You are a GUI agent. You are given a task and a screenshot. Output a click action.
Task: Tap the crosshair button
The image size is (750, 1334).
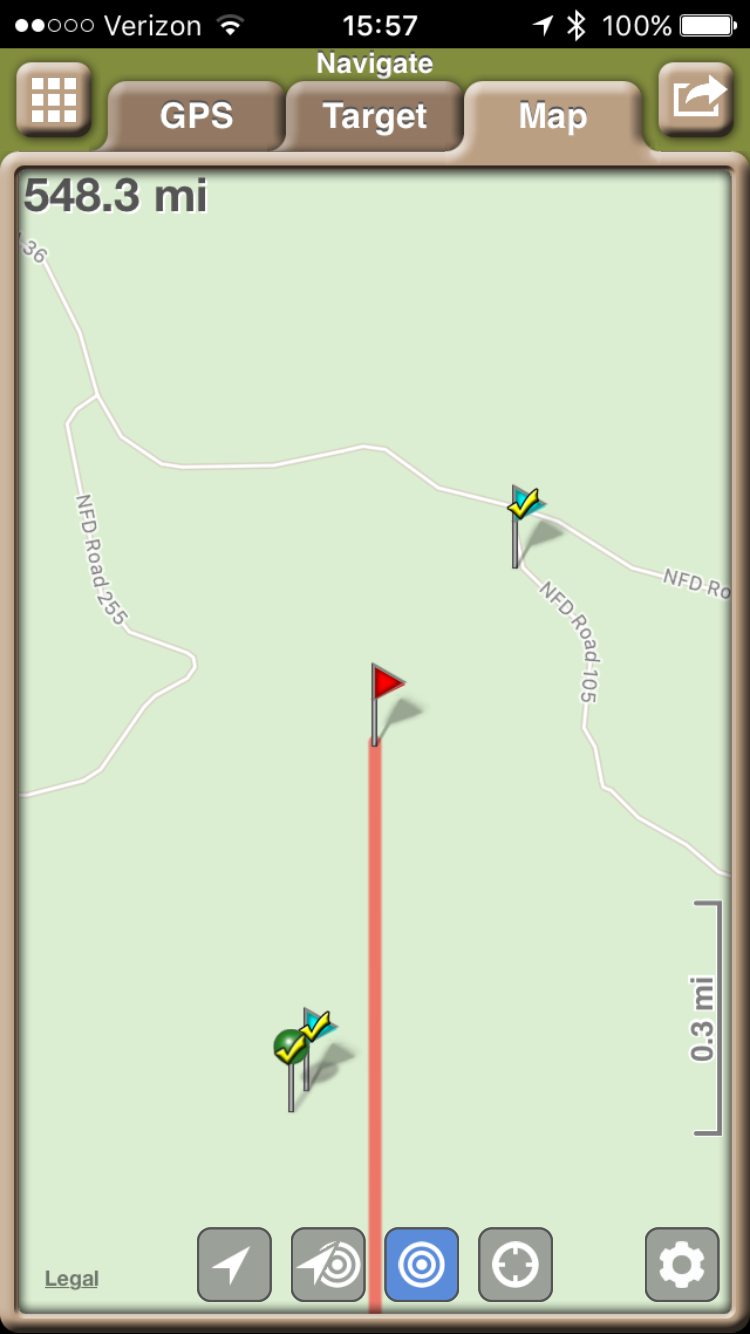pos(516,1265)
